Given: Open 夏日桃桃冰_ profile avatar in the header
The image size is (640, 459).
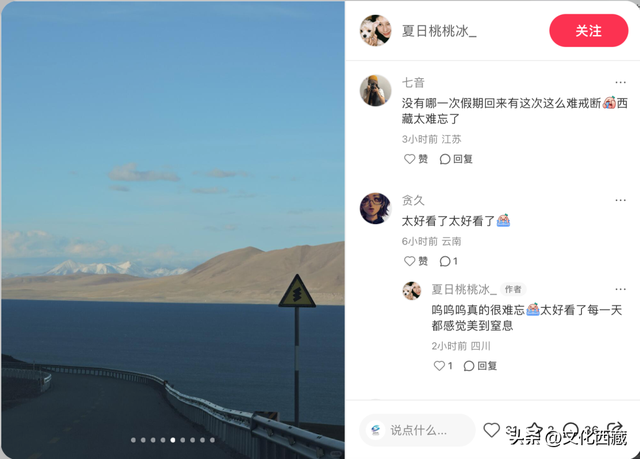Looking at the screenshot, I should 375,31.
